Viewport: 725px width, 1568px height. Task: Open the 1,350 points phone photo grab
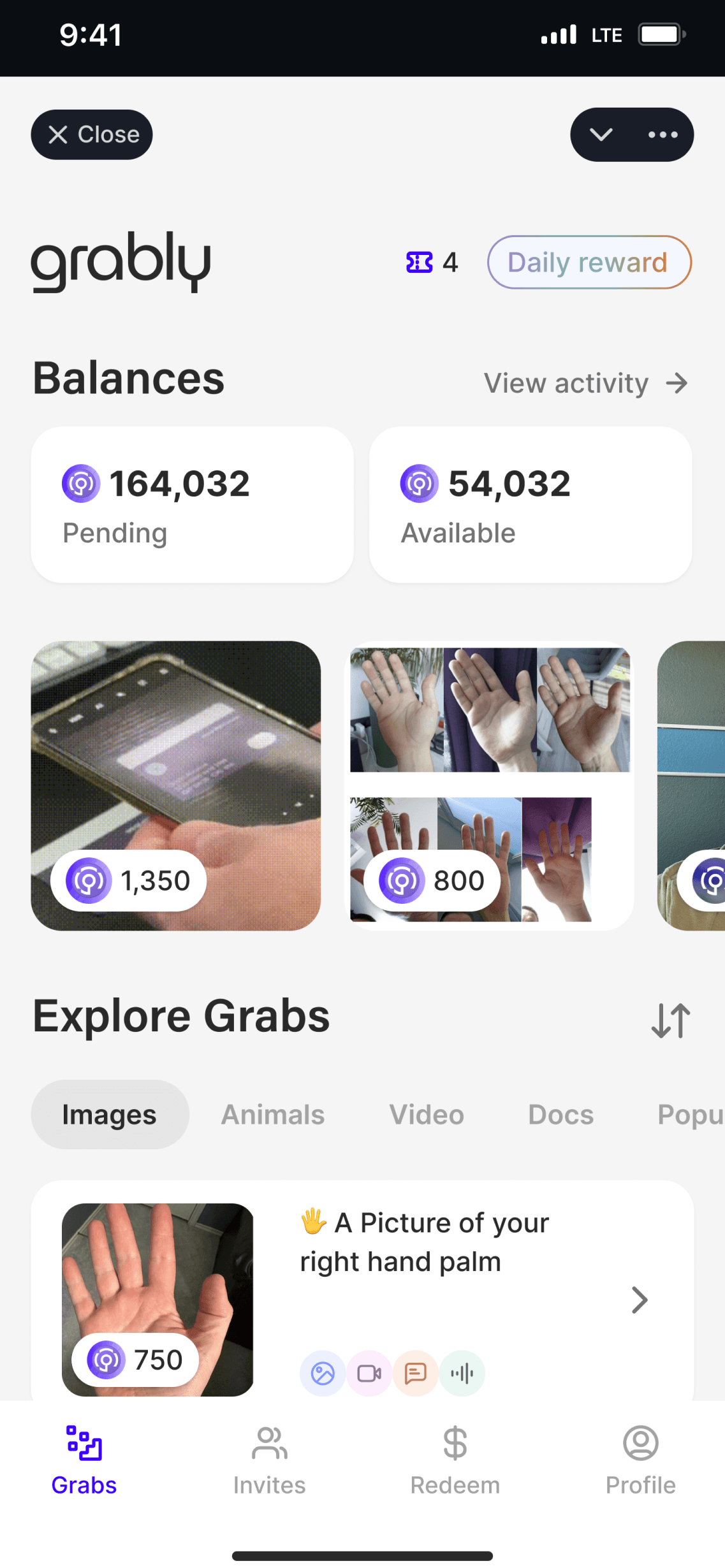point(175,785)
